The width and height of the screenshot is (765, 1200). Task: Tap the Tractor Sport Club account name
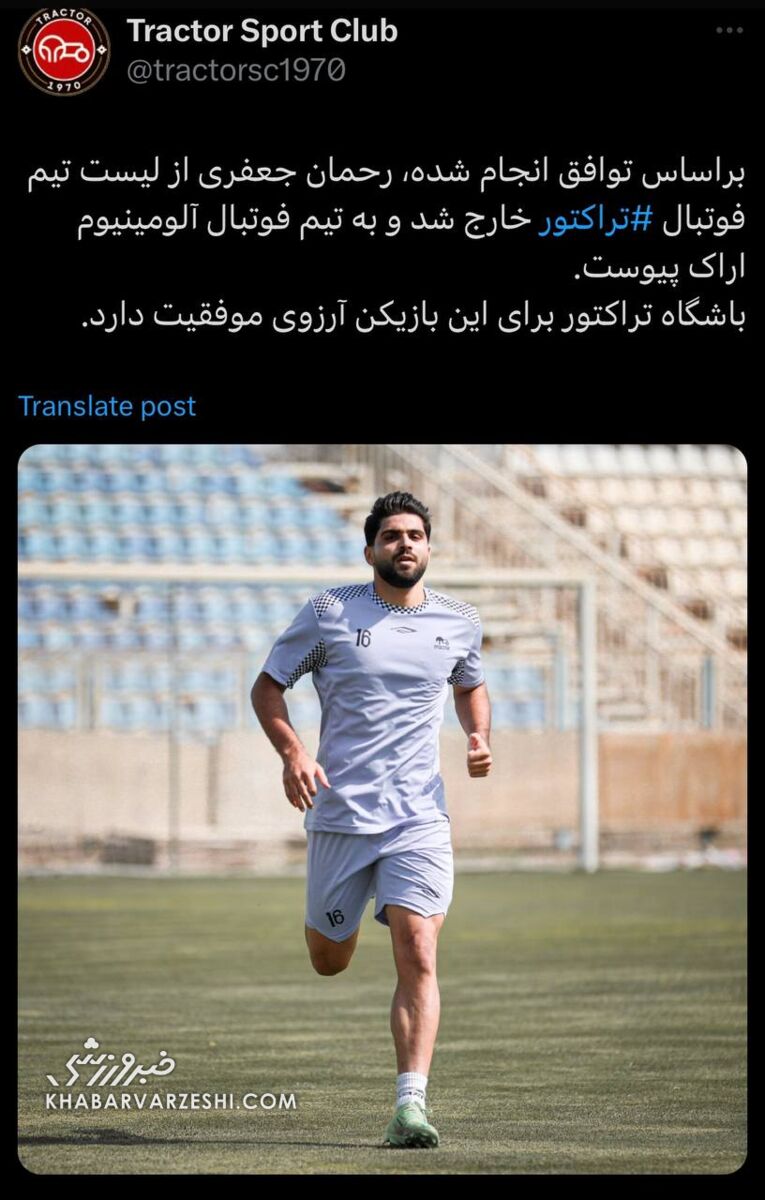click(x=262, y=31)
